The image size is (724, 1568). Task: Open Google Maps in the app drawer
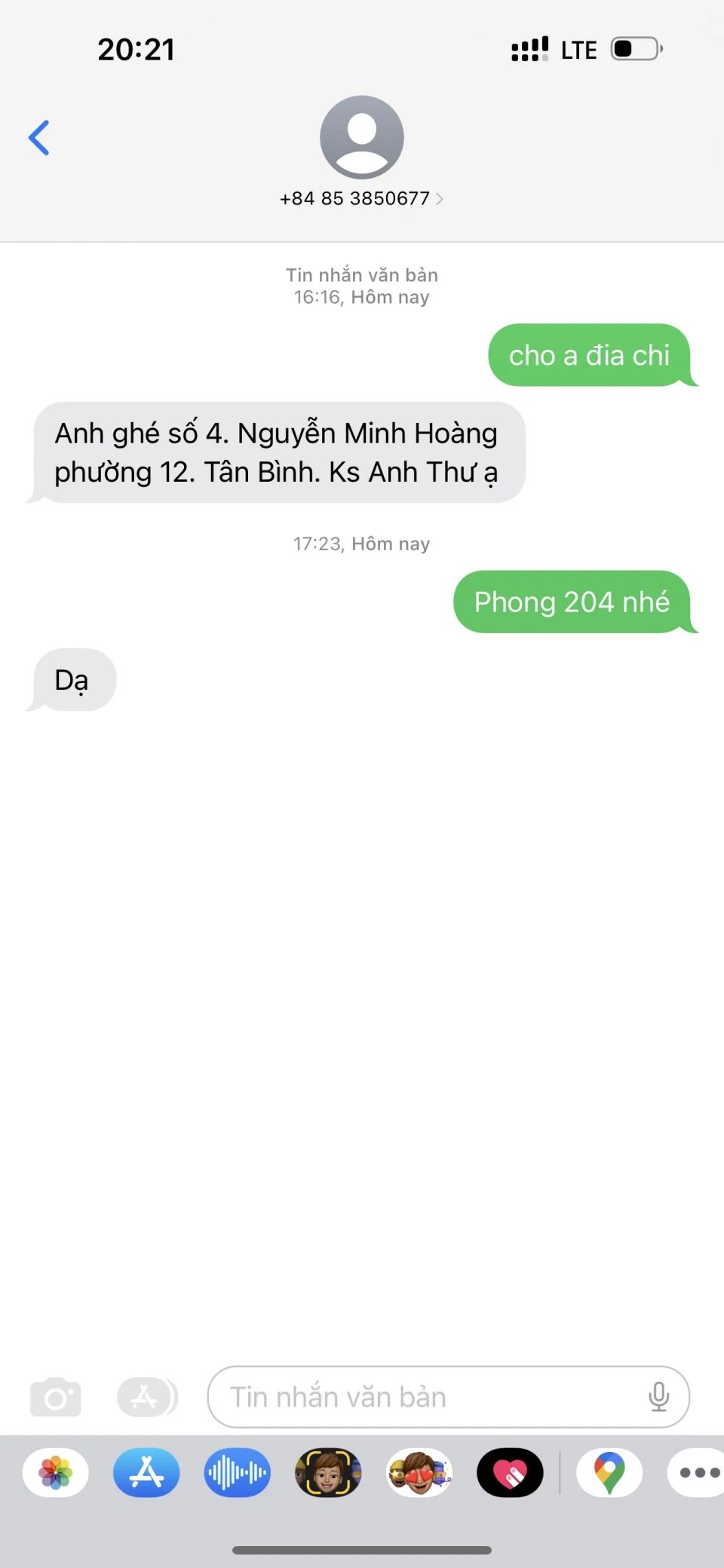(609, 1472)
